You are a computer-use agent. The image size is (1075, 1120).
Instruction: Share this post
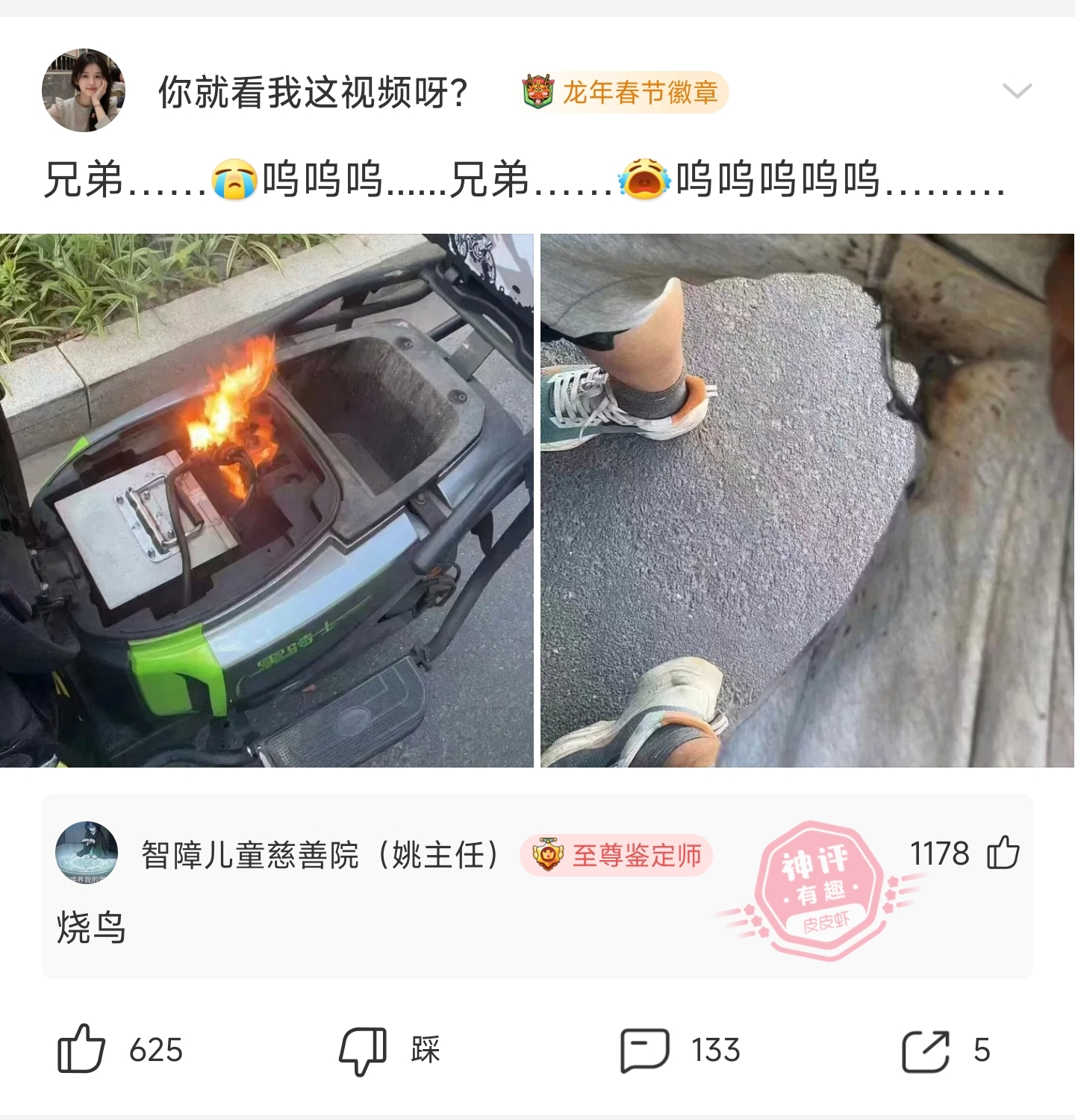[926, 1050]
